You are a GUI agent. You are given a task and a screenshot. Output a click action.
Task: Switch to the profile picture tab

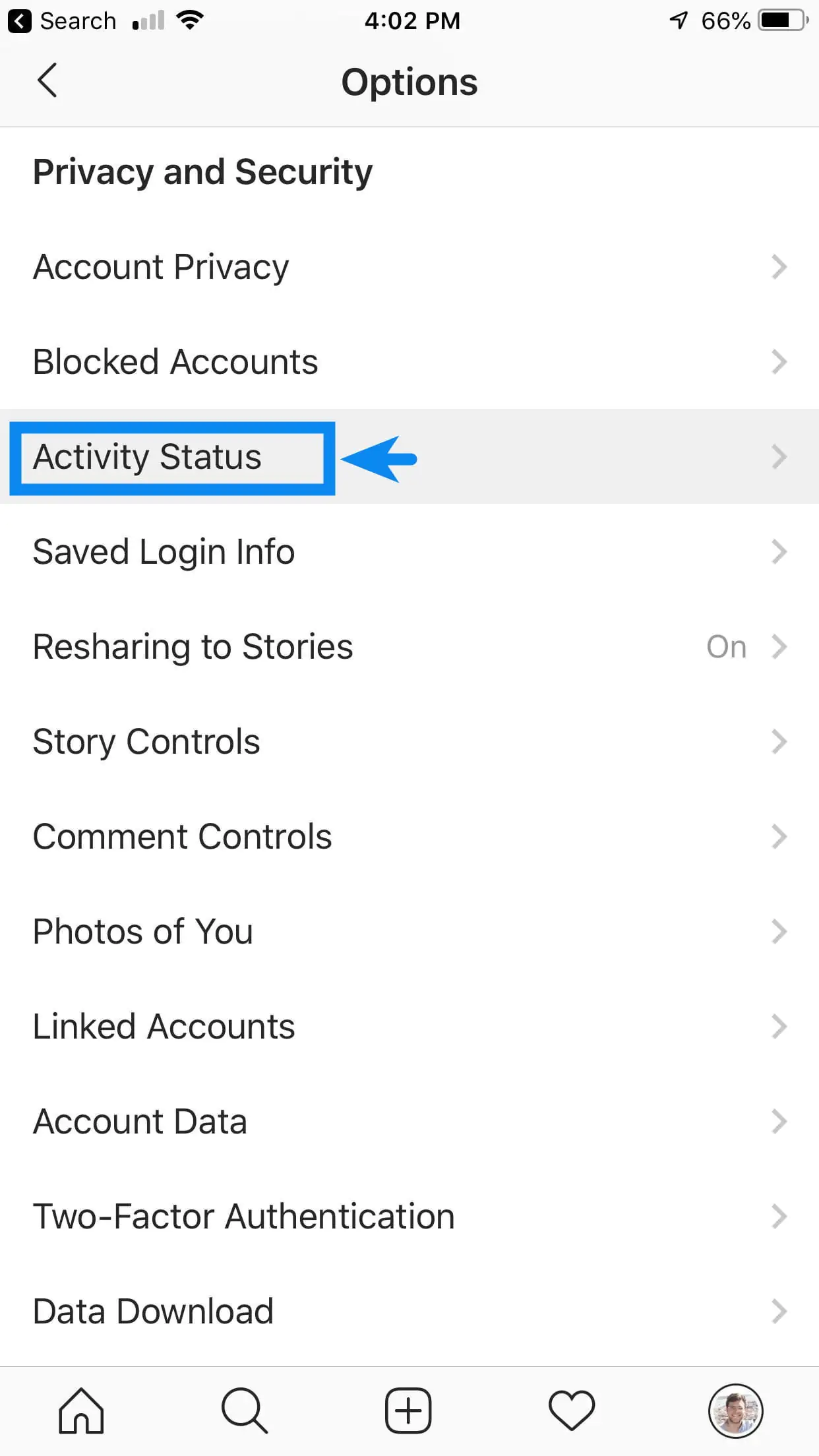click(x=735, y=1411)
